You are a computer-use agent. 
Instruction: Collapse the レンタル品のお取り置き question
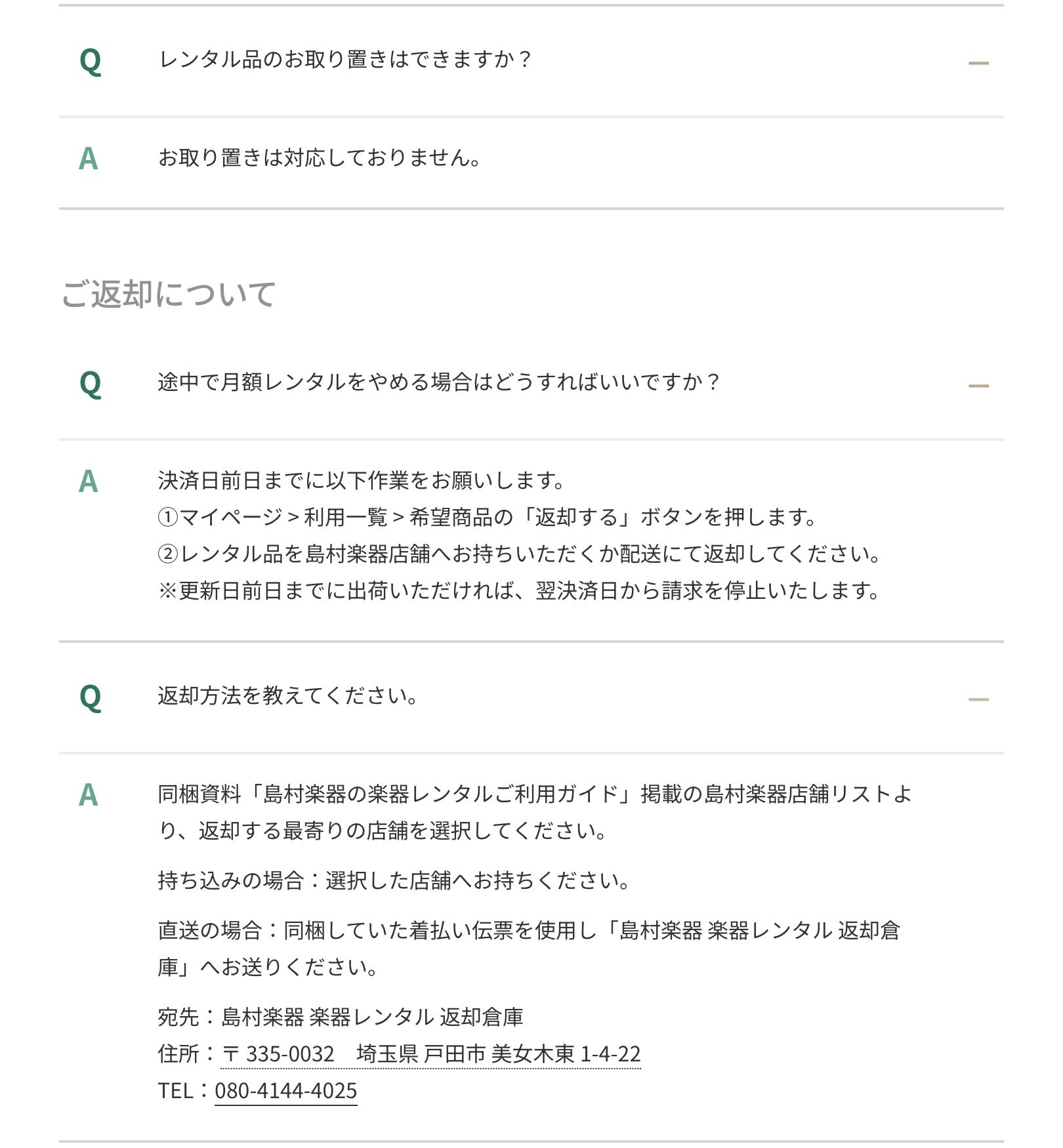(x=978, y=63)
